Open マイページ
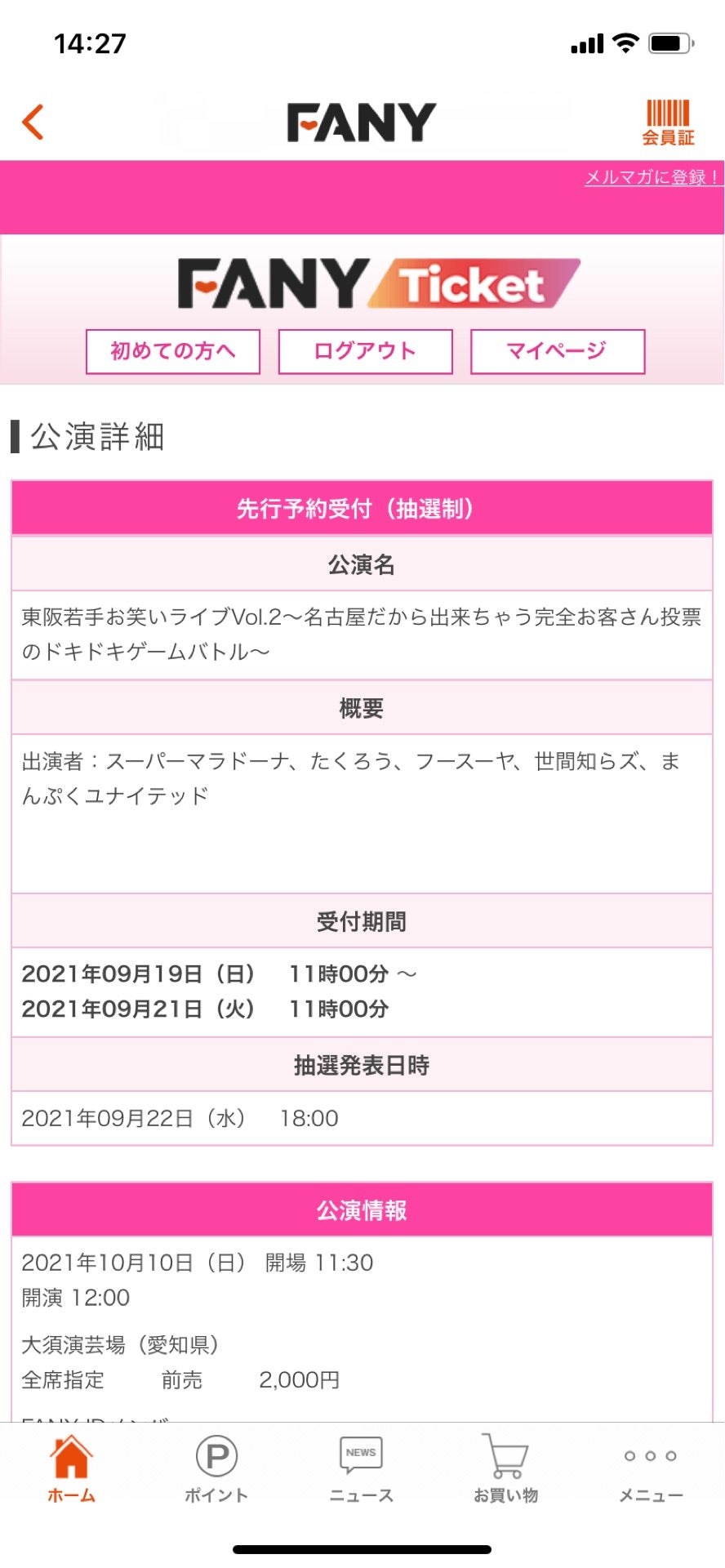This screenshot has height=1568, width=725. point(557,351)
